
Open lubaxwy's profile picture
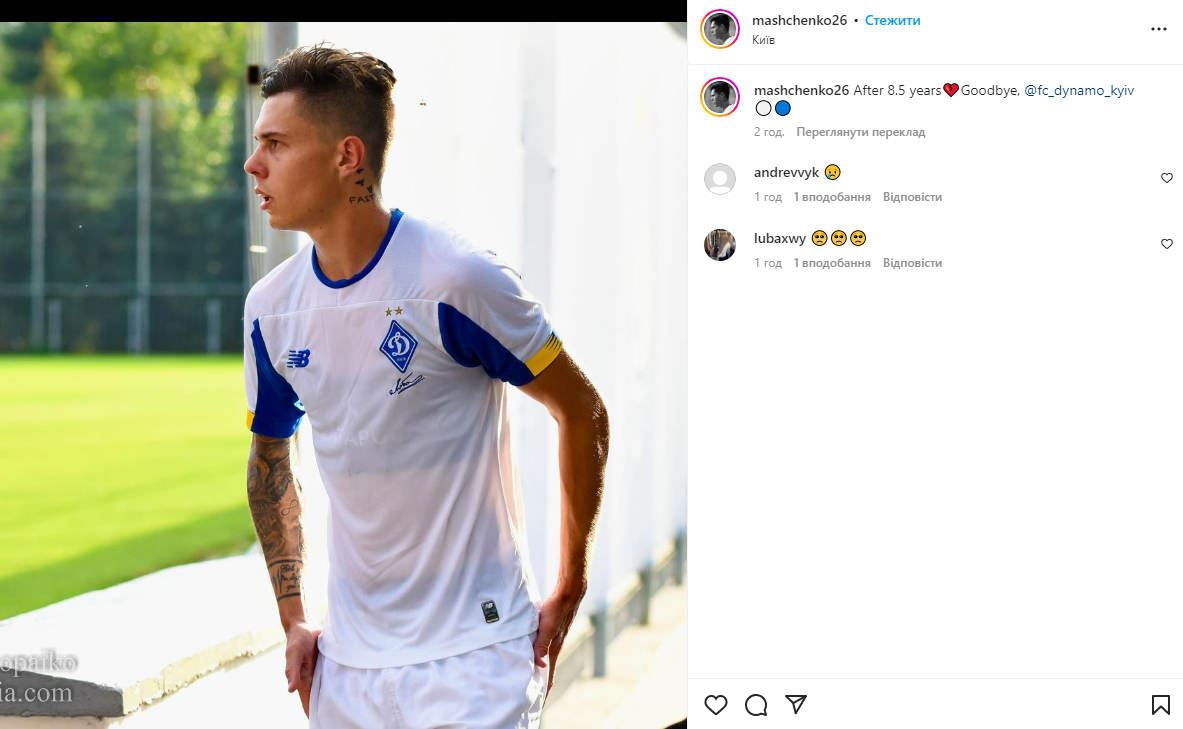(720, 245)
